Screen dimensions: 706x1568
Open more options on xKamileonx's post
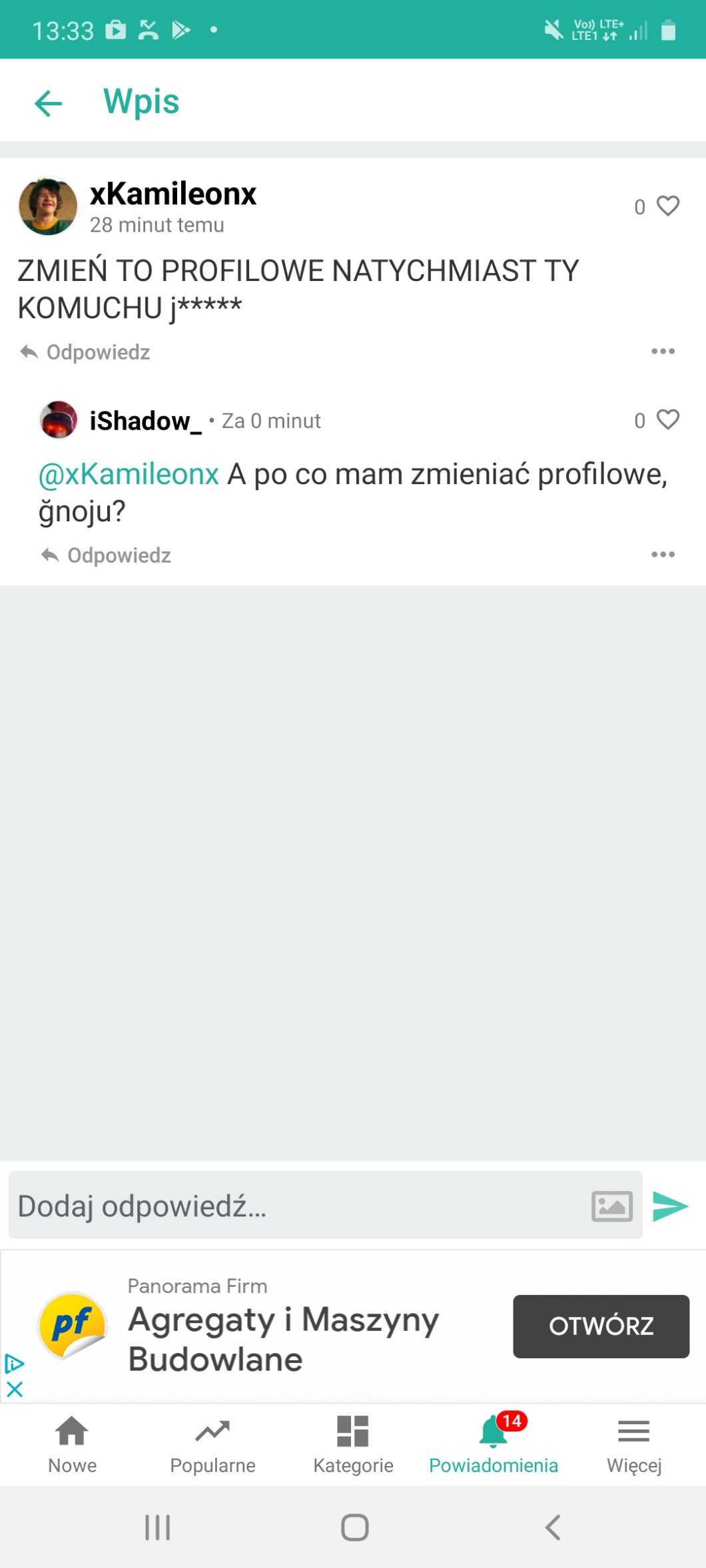click(x=663, y=351)
